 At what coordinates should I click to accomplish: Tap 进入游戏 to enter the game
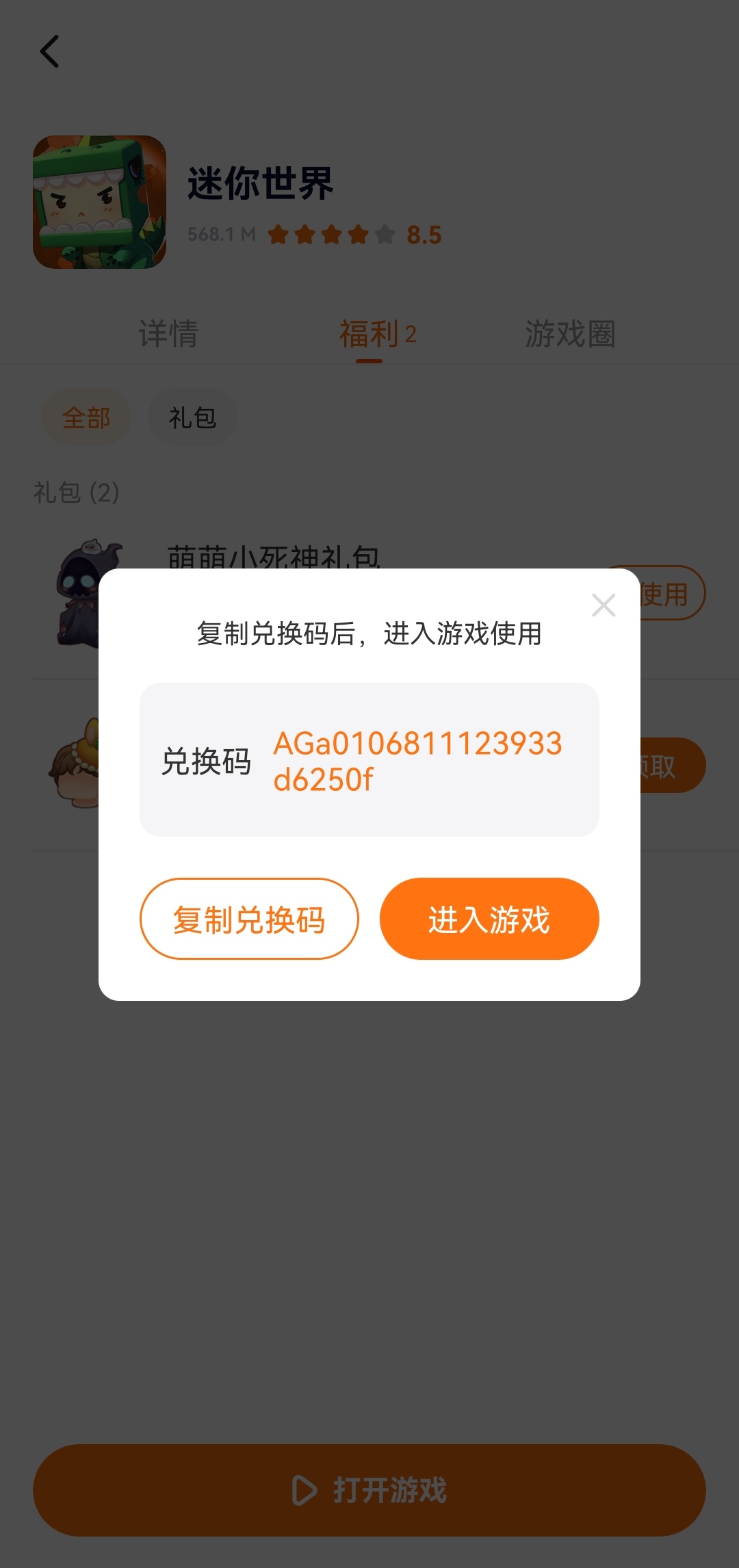point(489,919)
